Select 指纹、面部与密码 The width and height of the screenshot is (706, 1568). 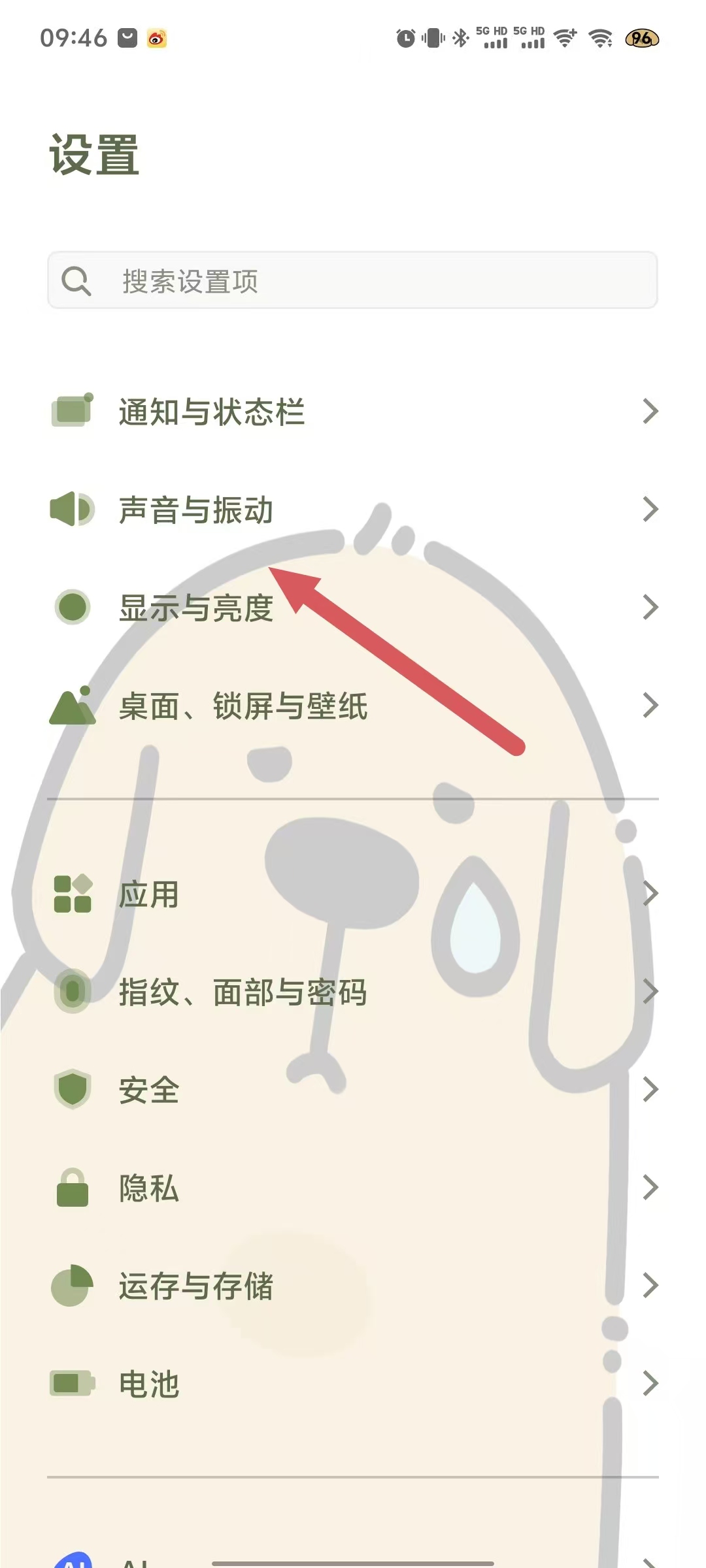(x=353, y=992)
